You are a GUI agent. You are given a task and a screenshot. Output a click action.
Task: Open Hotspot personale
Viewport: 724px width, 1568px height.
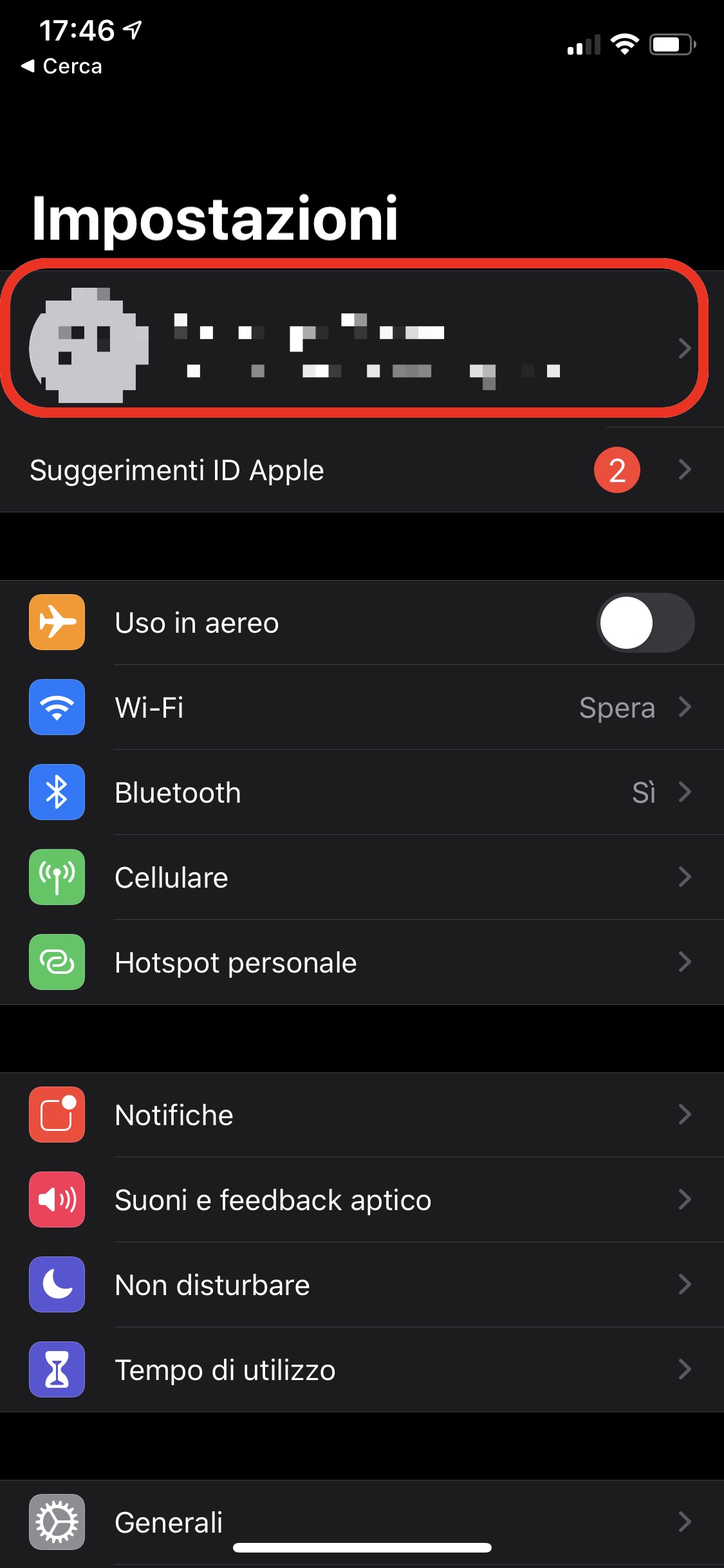click(360, 962)
